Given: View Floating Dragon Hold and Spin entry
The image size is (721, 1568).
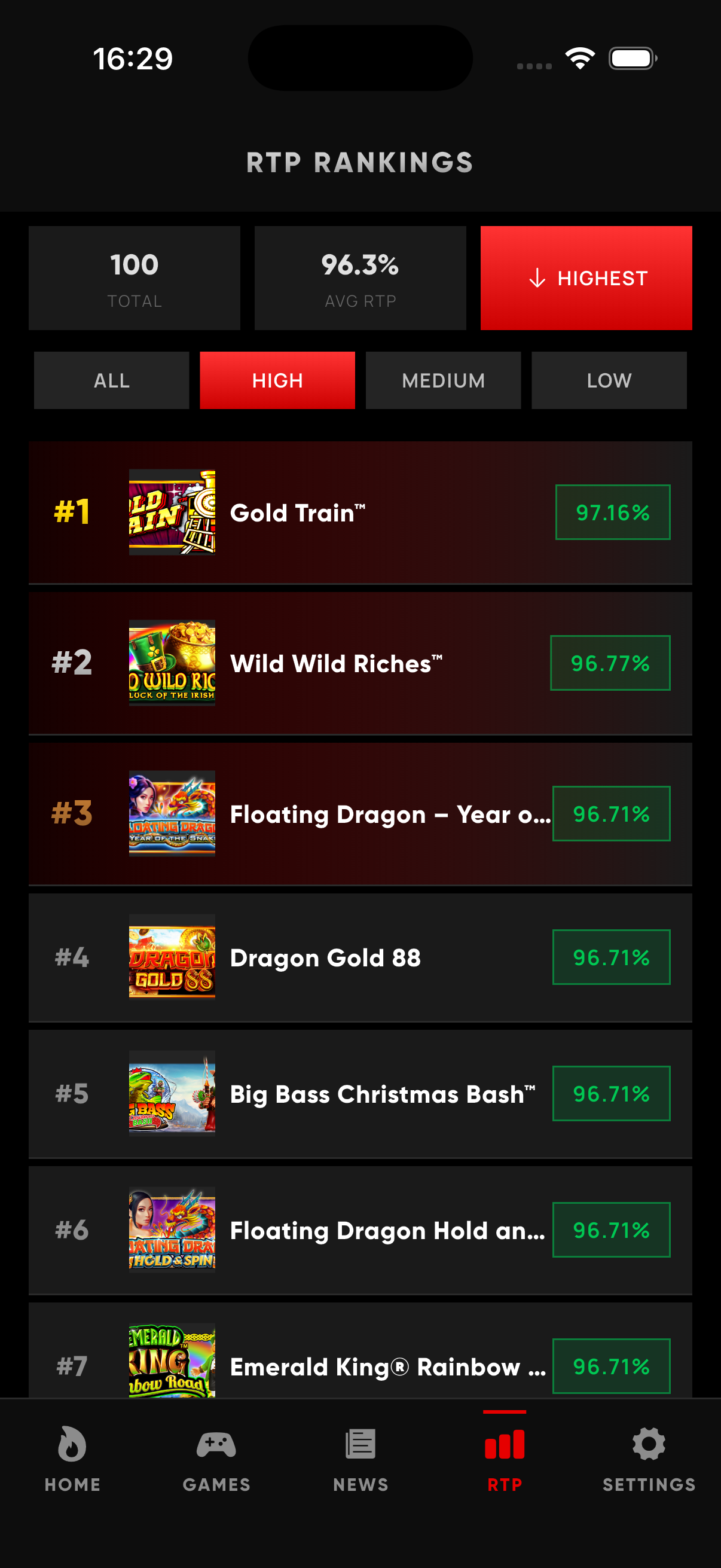Looking at the screenshot, I should click(359, 1230).
